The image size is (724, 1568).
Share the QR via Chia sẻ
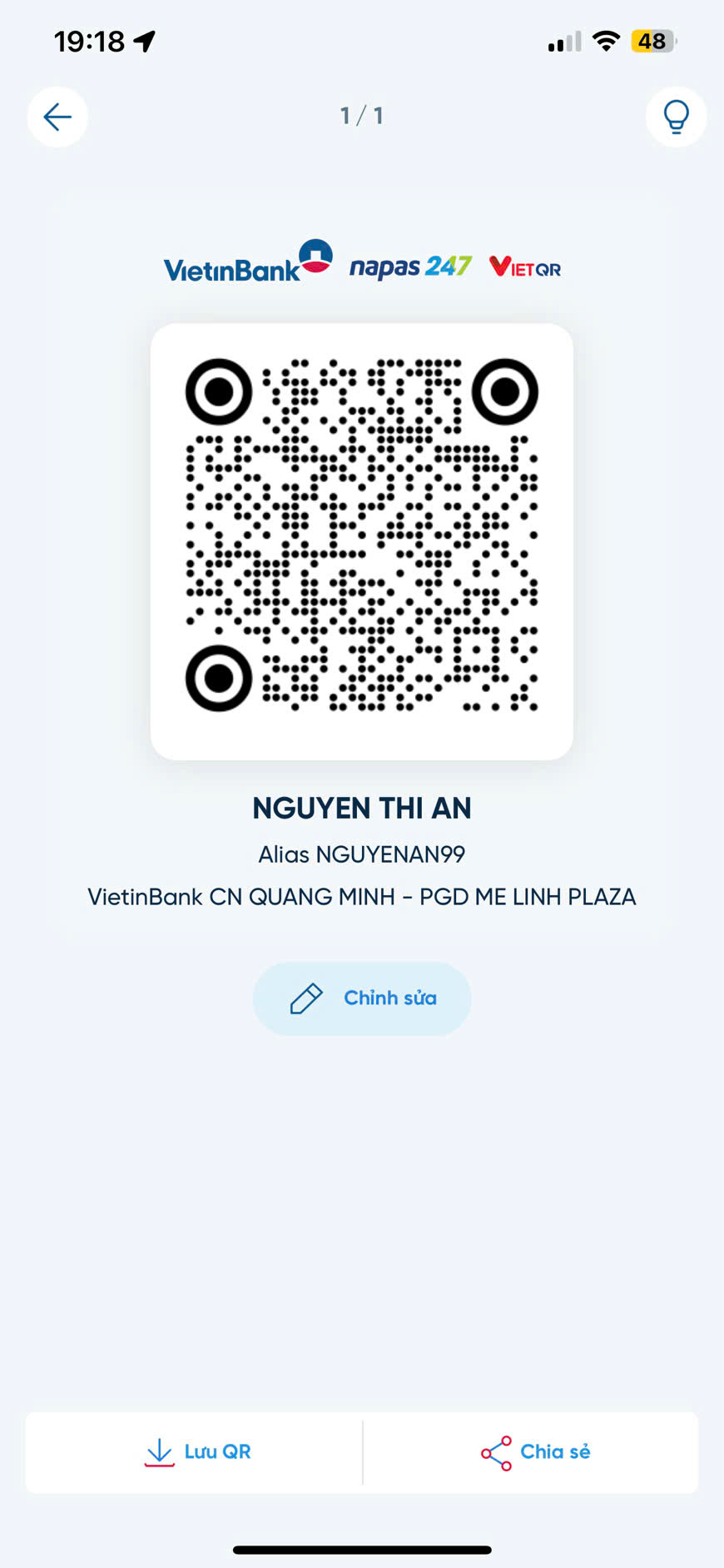click(x=531, y=1452)
